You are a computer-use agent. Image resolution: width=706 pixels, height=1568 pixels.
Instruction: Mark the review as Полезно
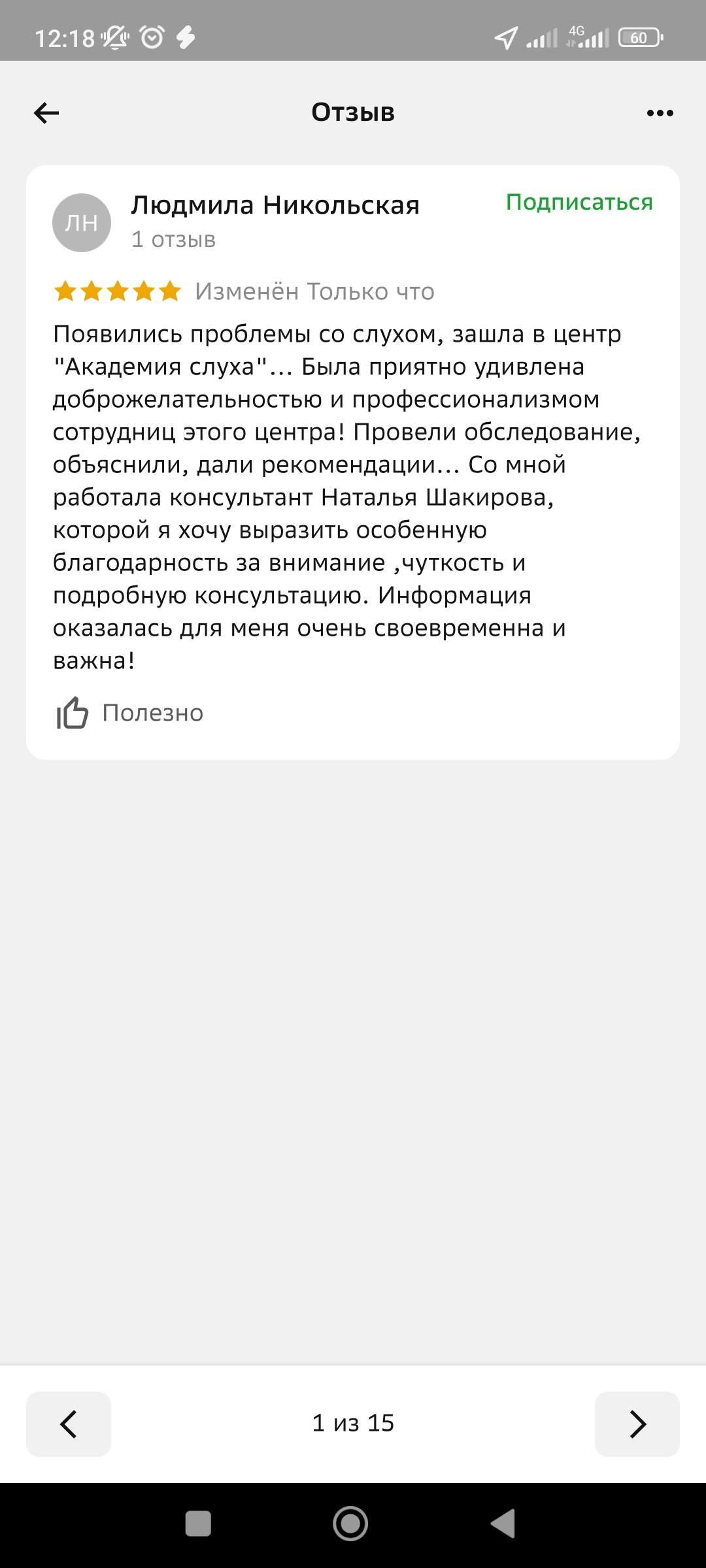click(129, 713)
